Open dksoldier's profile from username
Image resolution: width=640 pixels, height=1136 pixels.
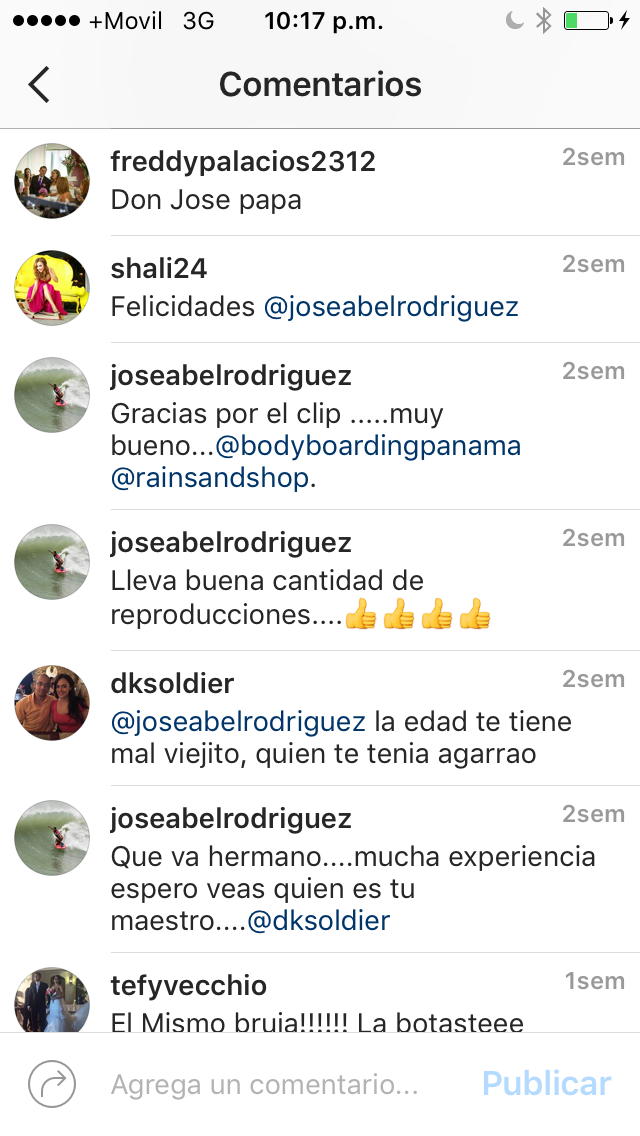click(172, 684)
